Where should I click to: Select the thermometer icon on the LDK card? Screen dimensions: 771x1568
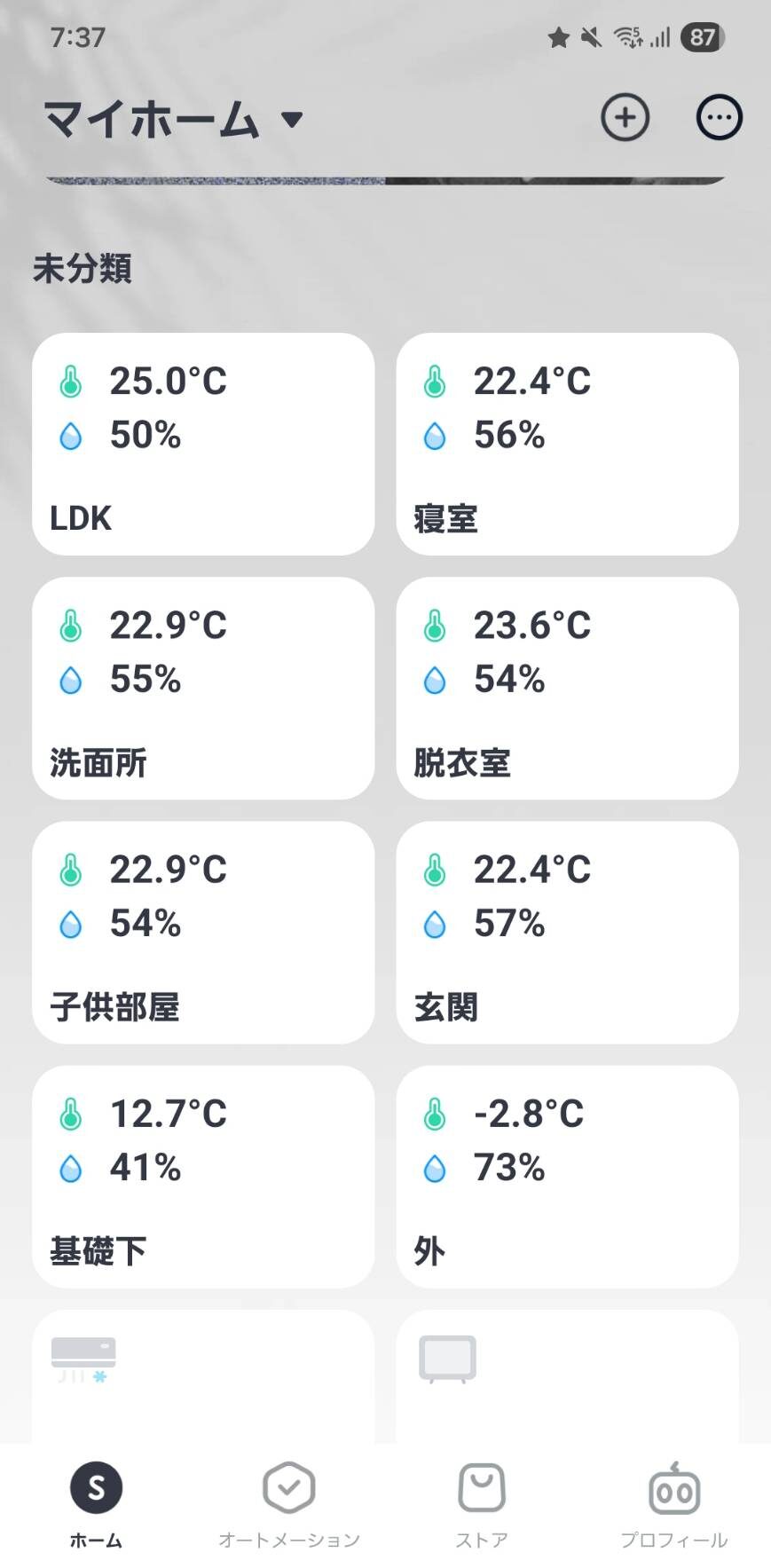70,381
